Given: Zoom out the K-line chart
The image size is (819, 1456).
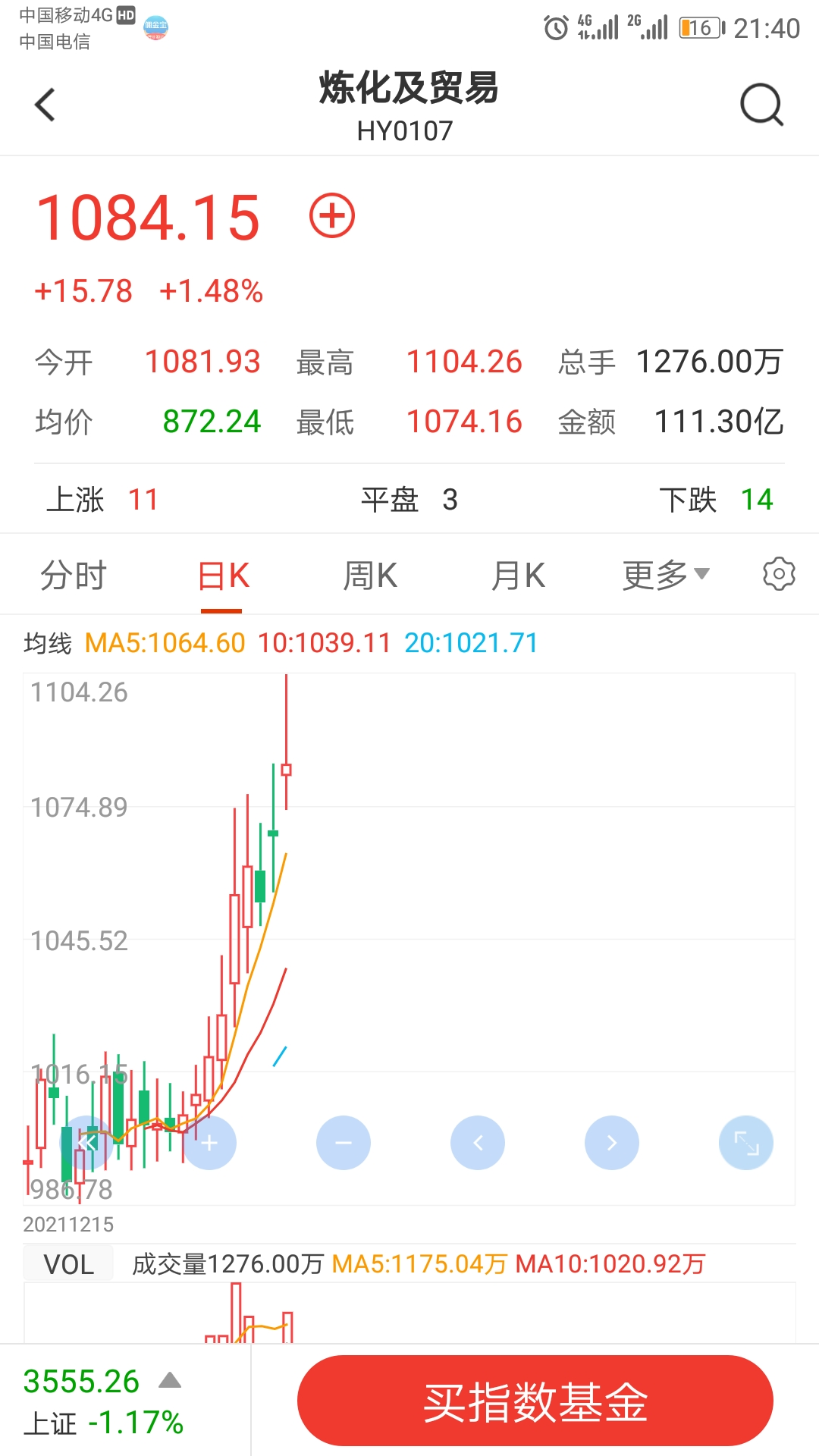Looking at the screenshot, I should coord(344,1143).
